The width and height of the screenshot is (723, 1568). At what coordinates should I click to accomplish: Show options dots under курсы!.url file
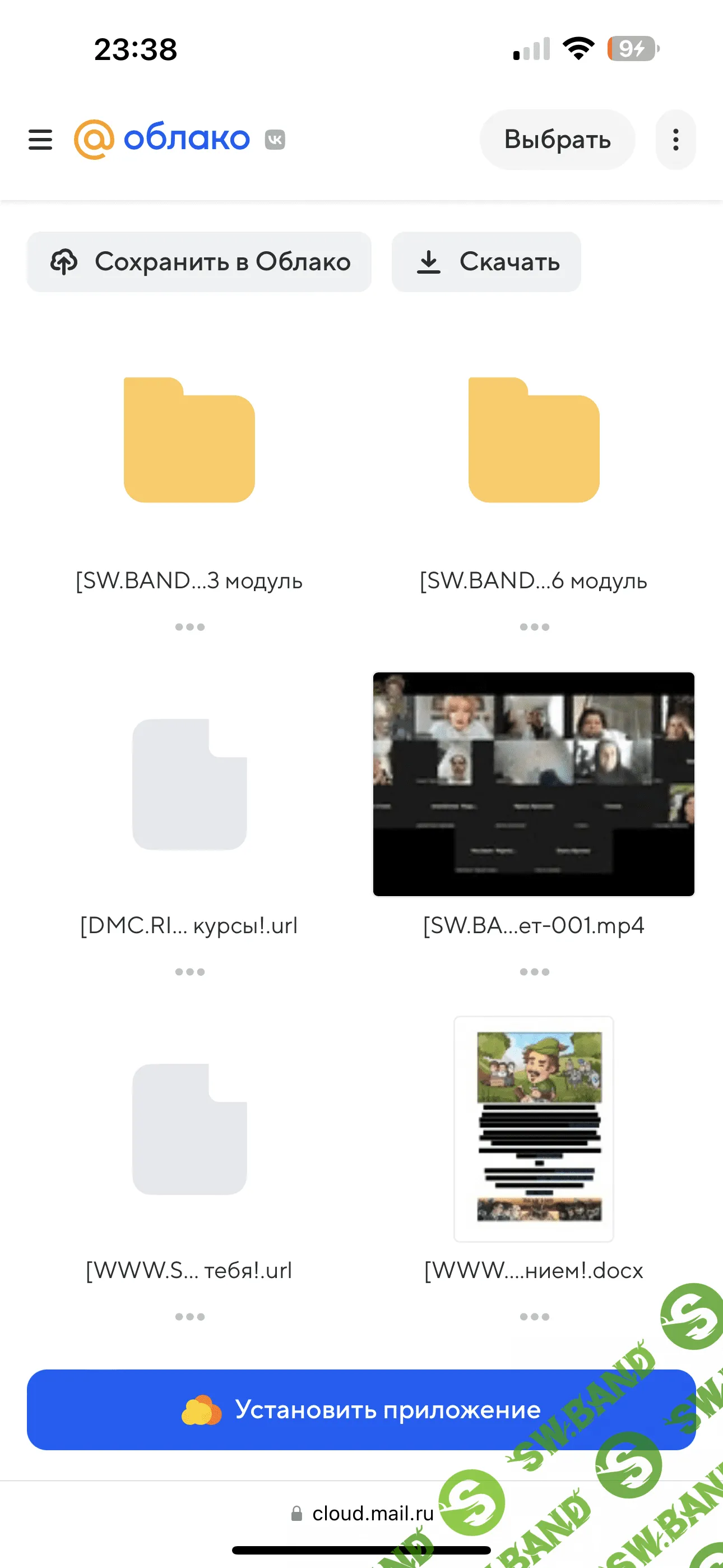[189, 971]
